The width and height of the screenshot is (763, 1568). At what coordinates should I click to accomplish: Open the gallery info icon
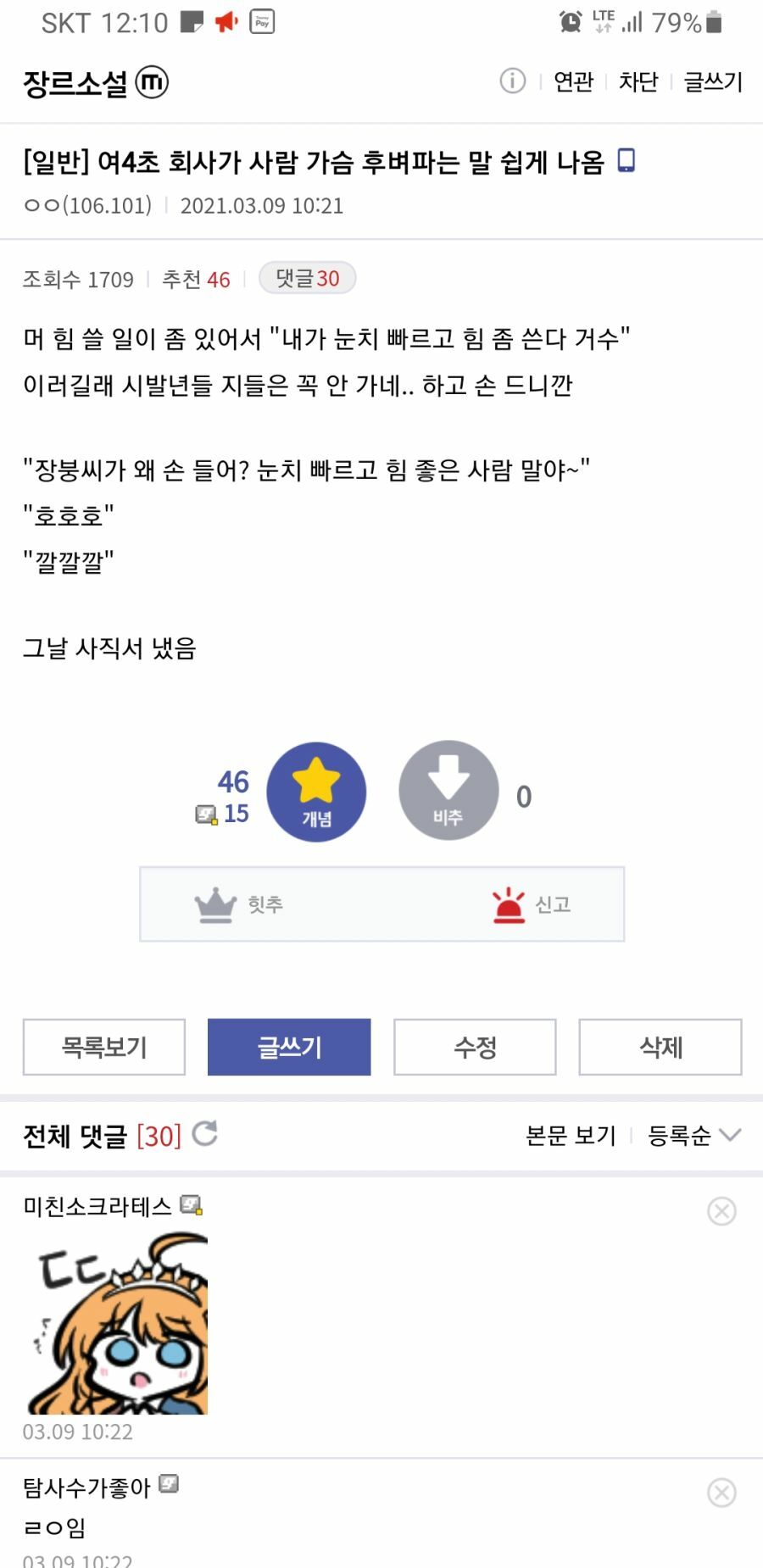512,81
